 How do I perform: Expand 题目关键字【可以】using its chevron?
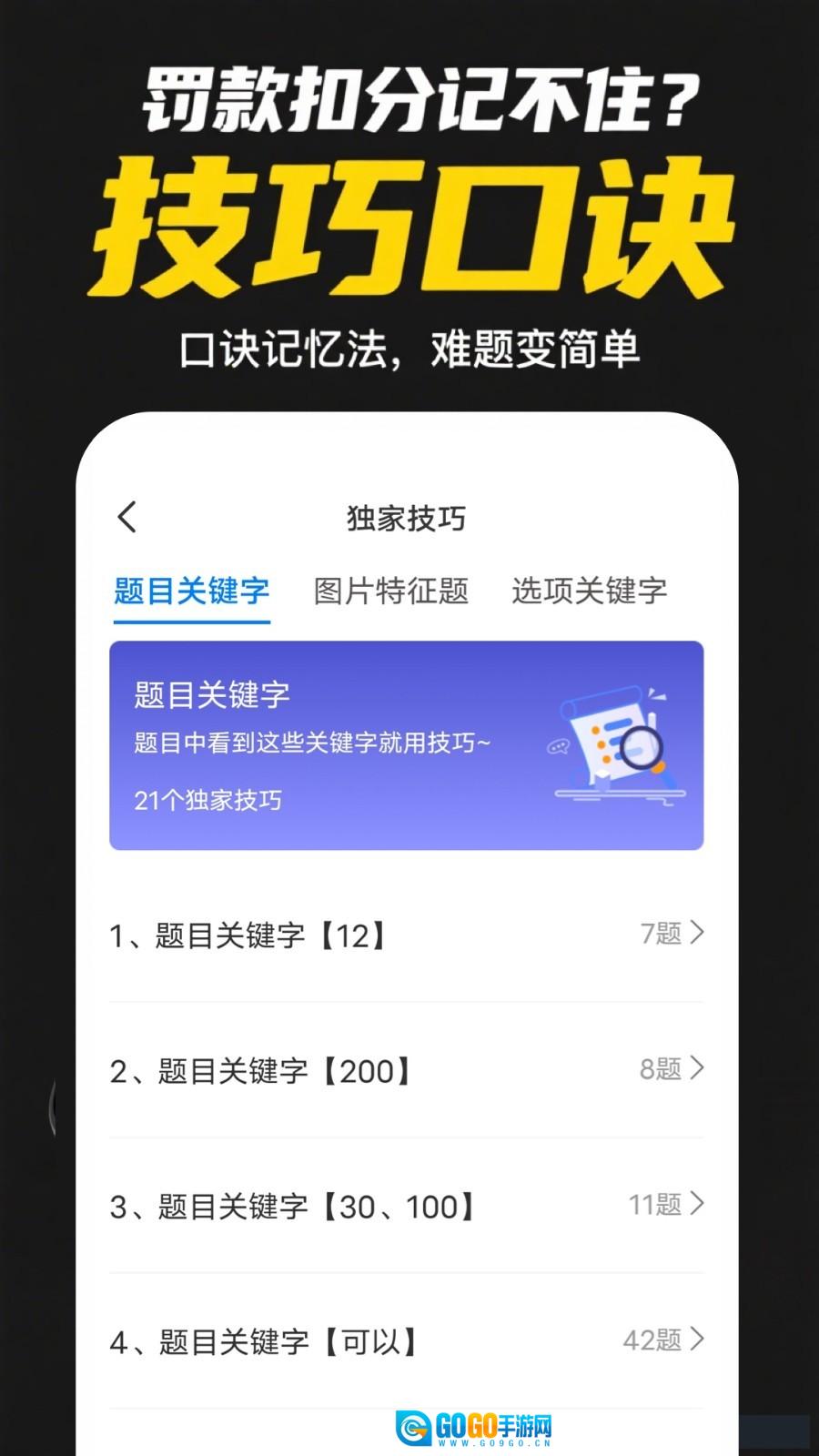point(699,1339)
